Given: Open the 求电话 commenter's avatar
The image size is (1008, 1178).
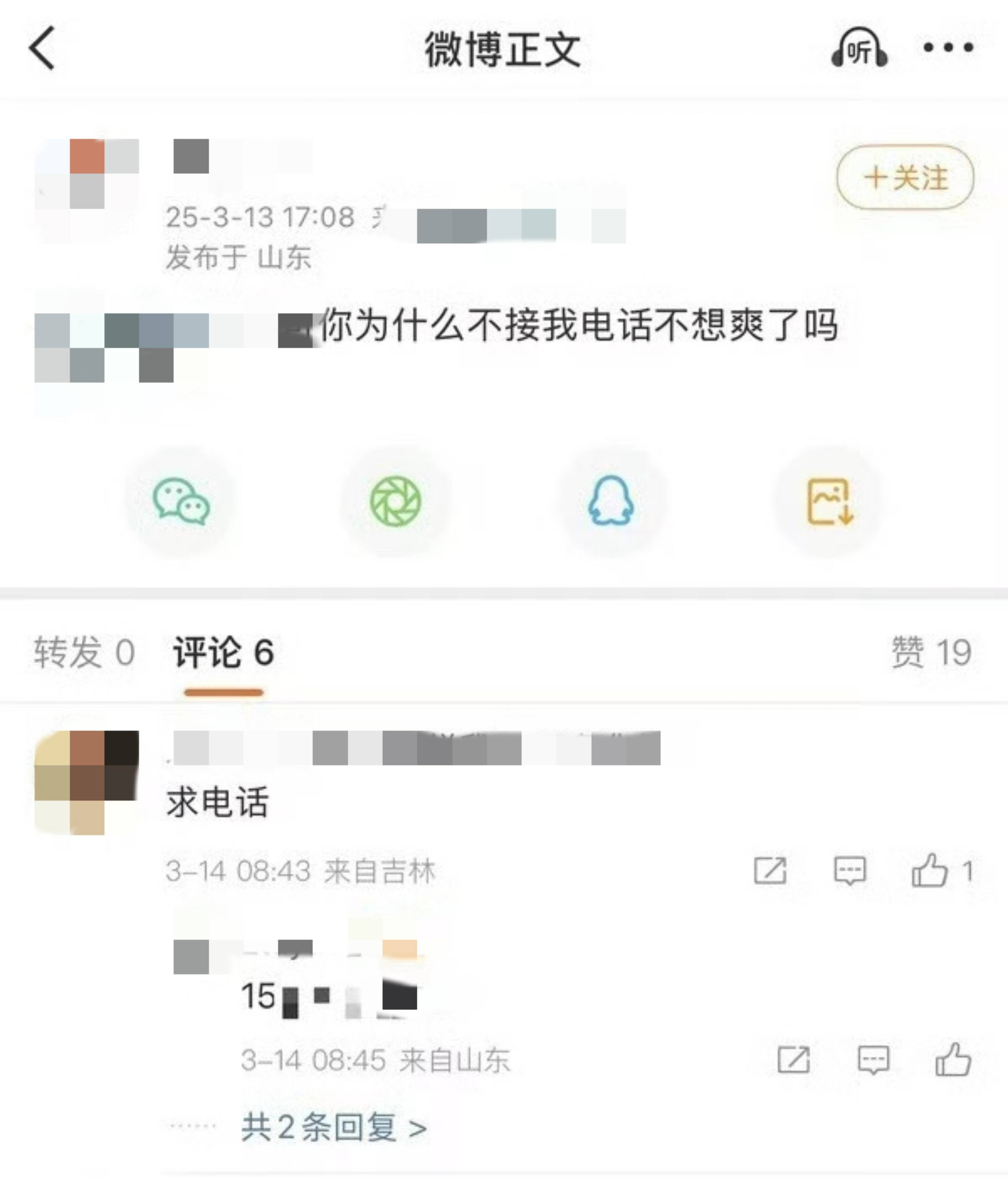Looking at the screenshot, I should click(x=86, y=782).
